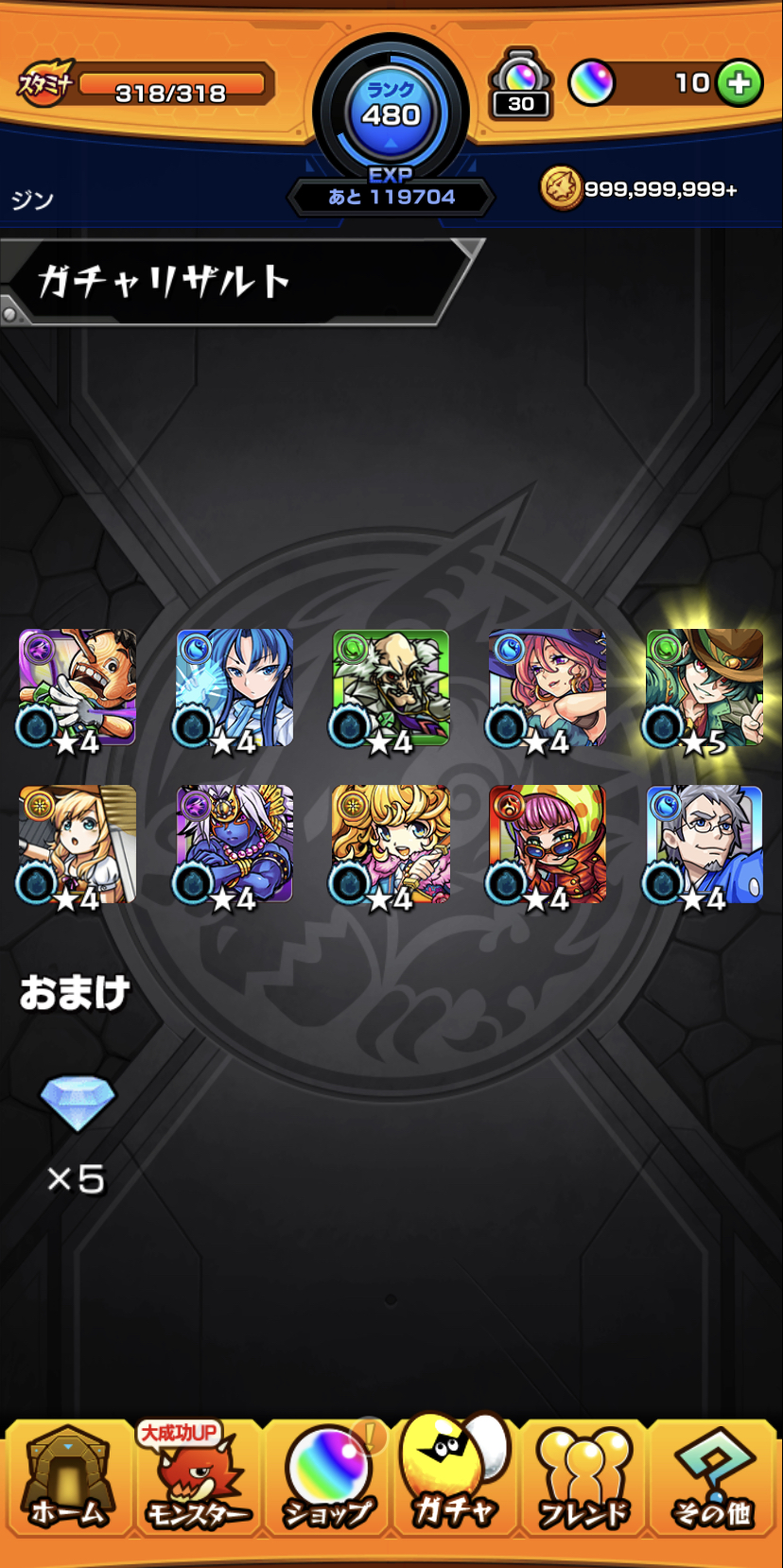Select the blonde girl with sword card

coord(78,845)
